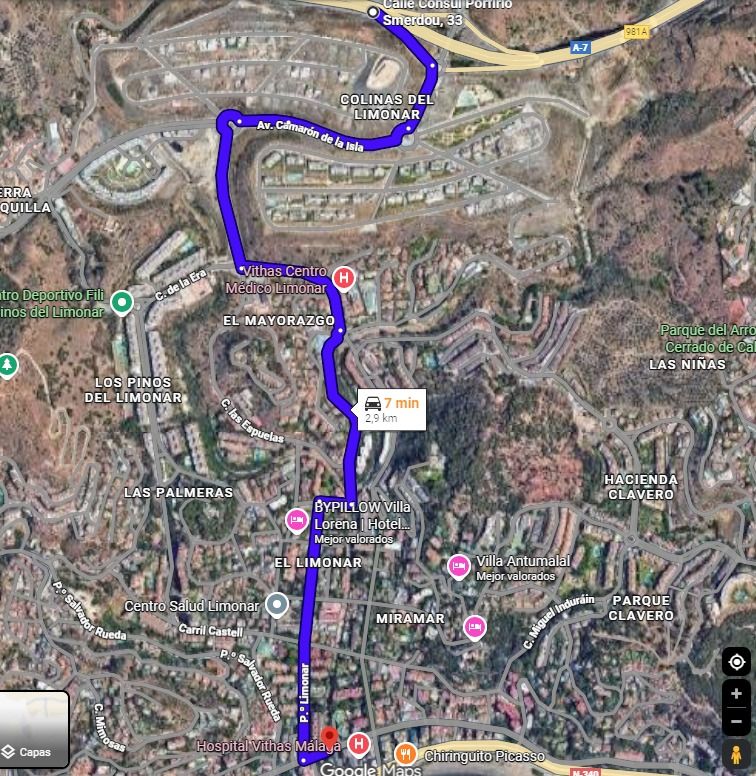
Task: Open Centro Salud Limonar marker
Action: (278, 605)
